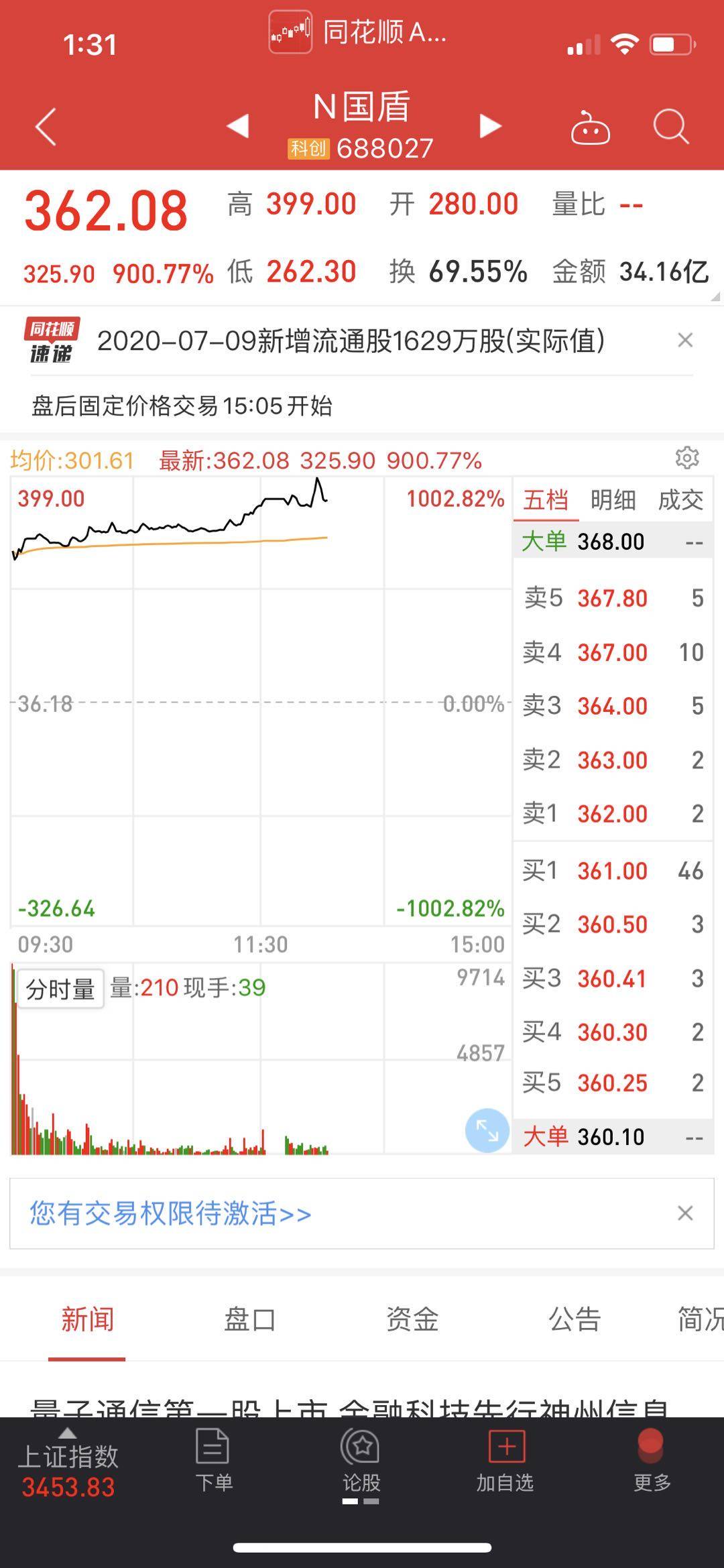Image resolution: width=724 pixels, height=1568 pixels.
Task: Switch to the 盘口 tab
Action: point(249,1319)
